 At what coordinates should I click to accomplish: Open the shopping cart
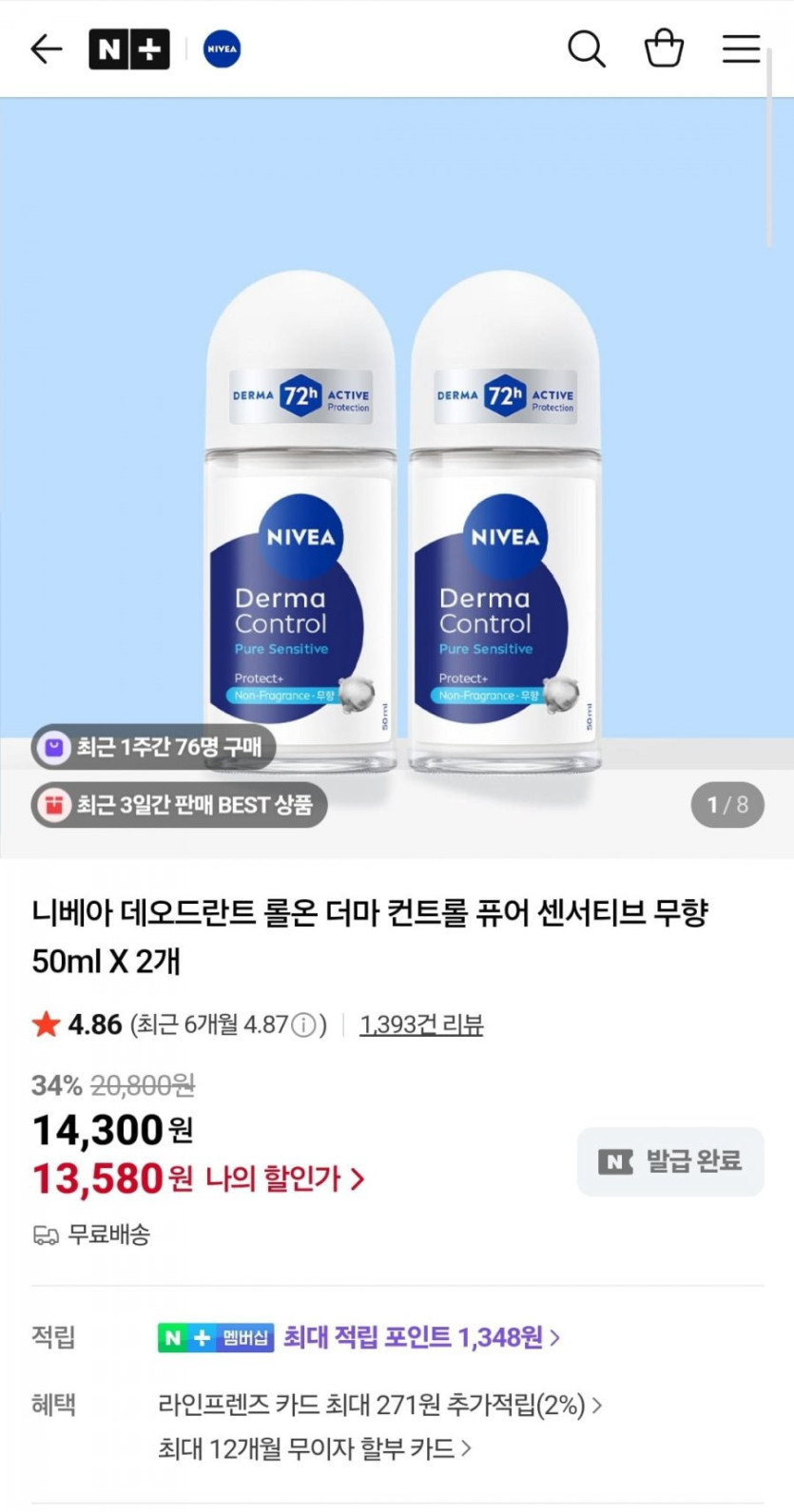[664, 48]
